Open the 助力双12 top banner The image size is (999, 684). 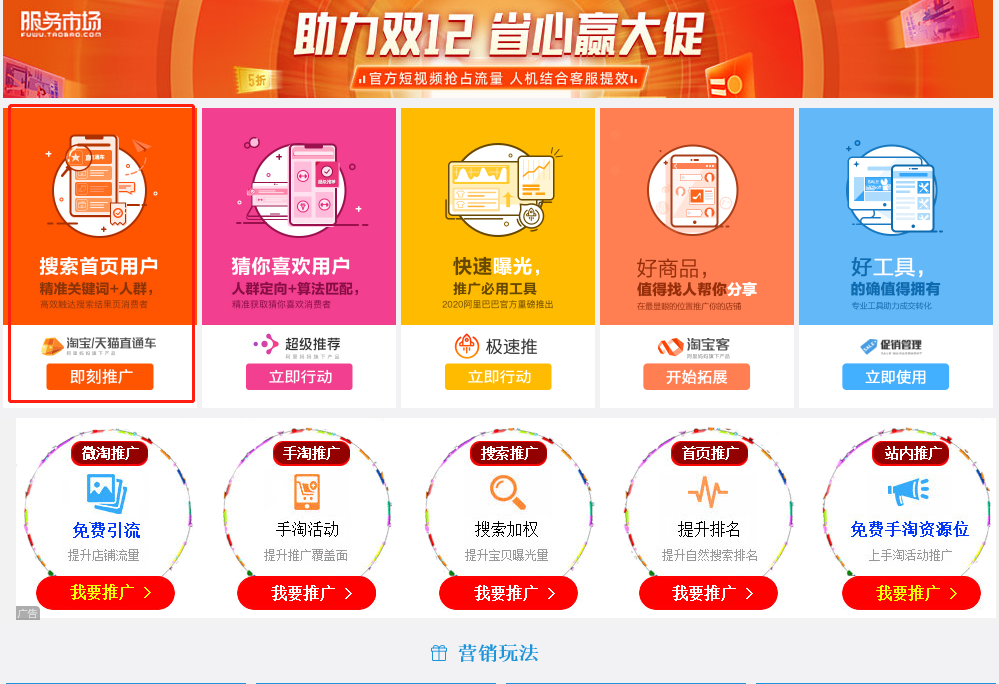[x=499, y=48]
